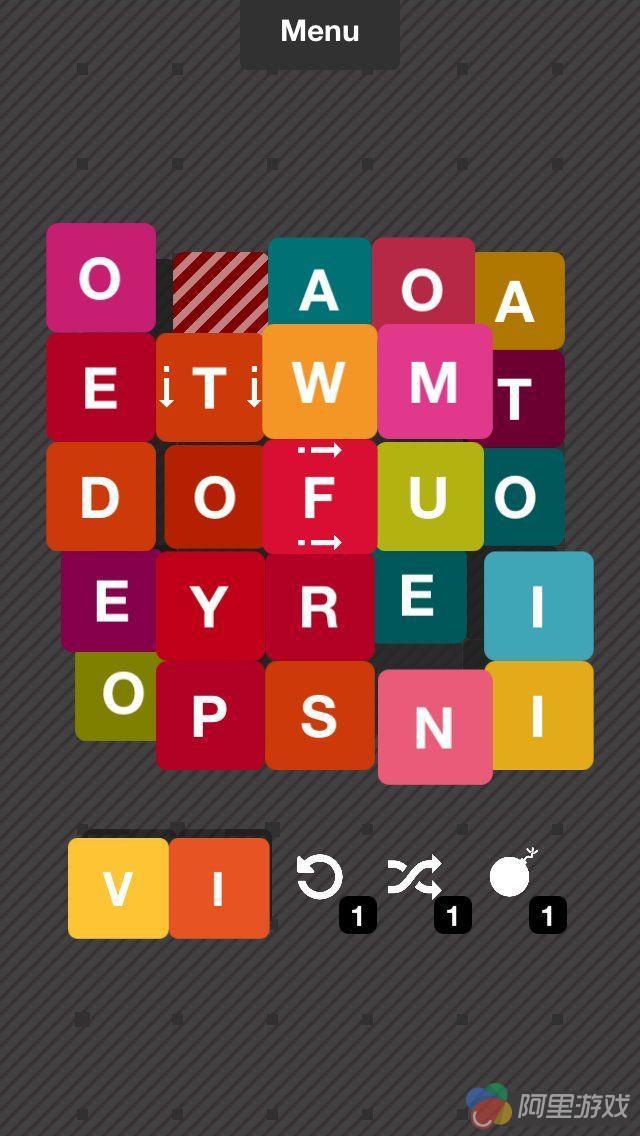Select the pink M letter tile
This screenshot has width=640, height=1136.
[x=434, y=381]
